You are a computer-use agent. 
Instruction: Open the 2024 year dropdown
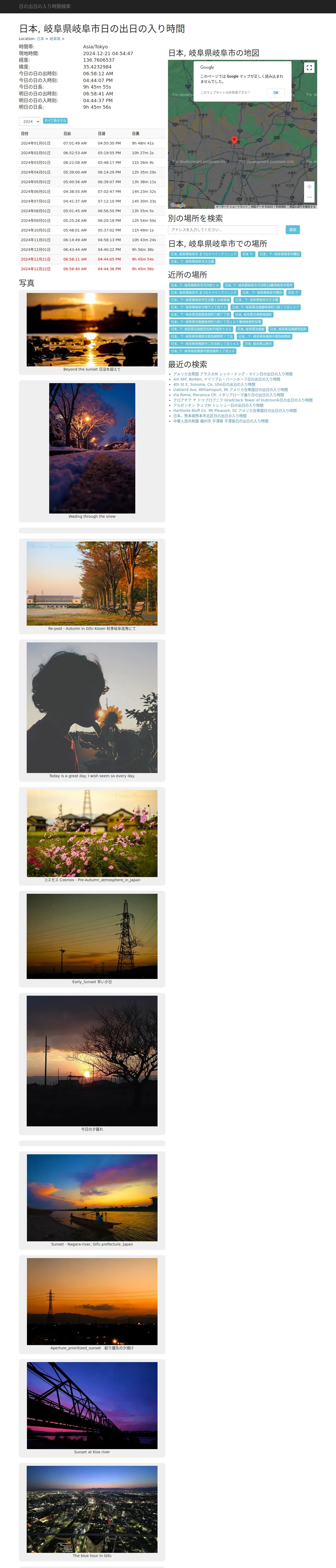(29, 121)
